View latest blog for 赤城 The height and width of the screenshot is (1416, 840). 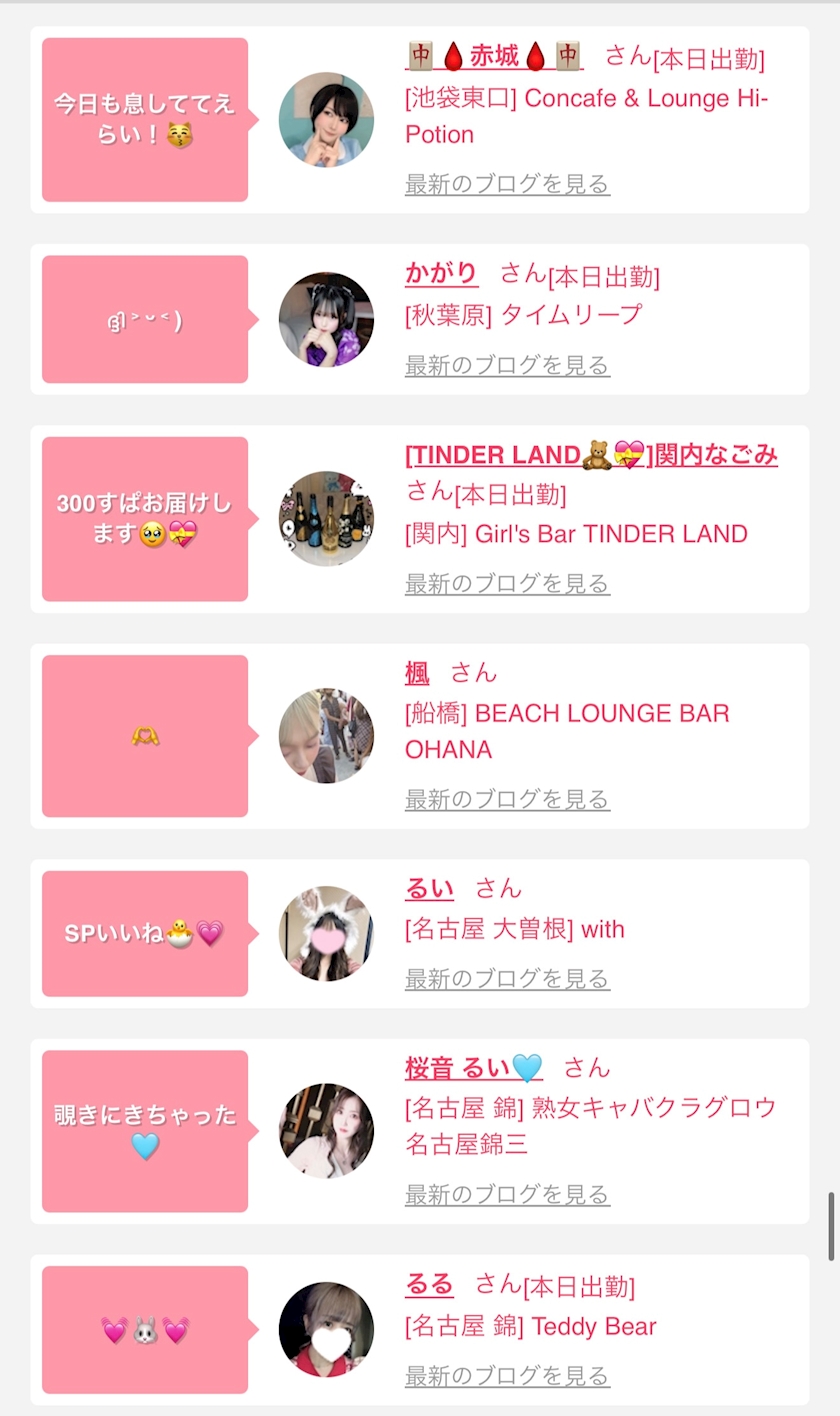point(507,184)
